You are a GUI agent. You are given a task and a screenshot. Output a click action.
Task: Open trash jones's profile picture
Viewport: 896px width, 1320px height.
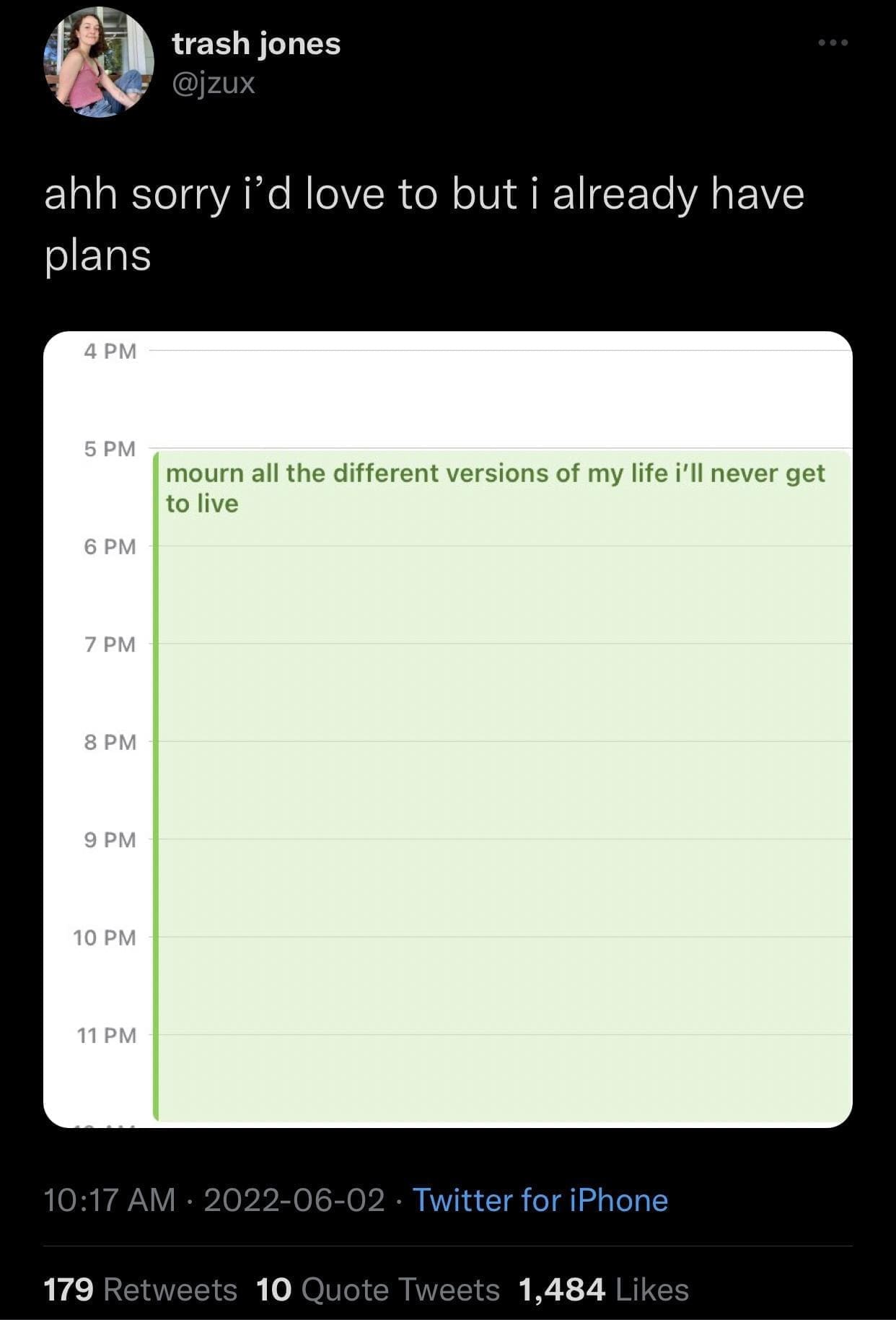click(x=99, y=63)
